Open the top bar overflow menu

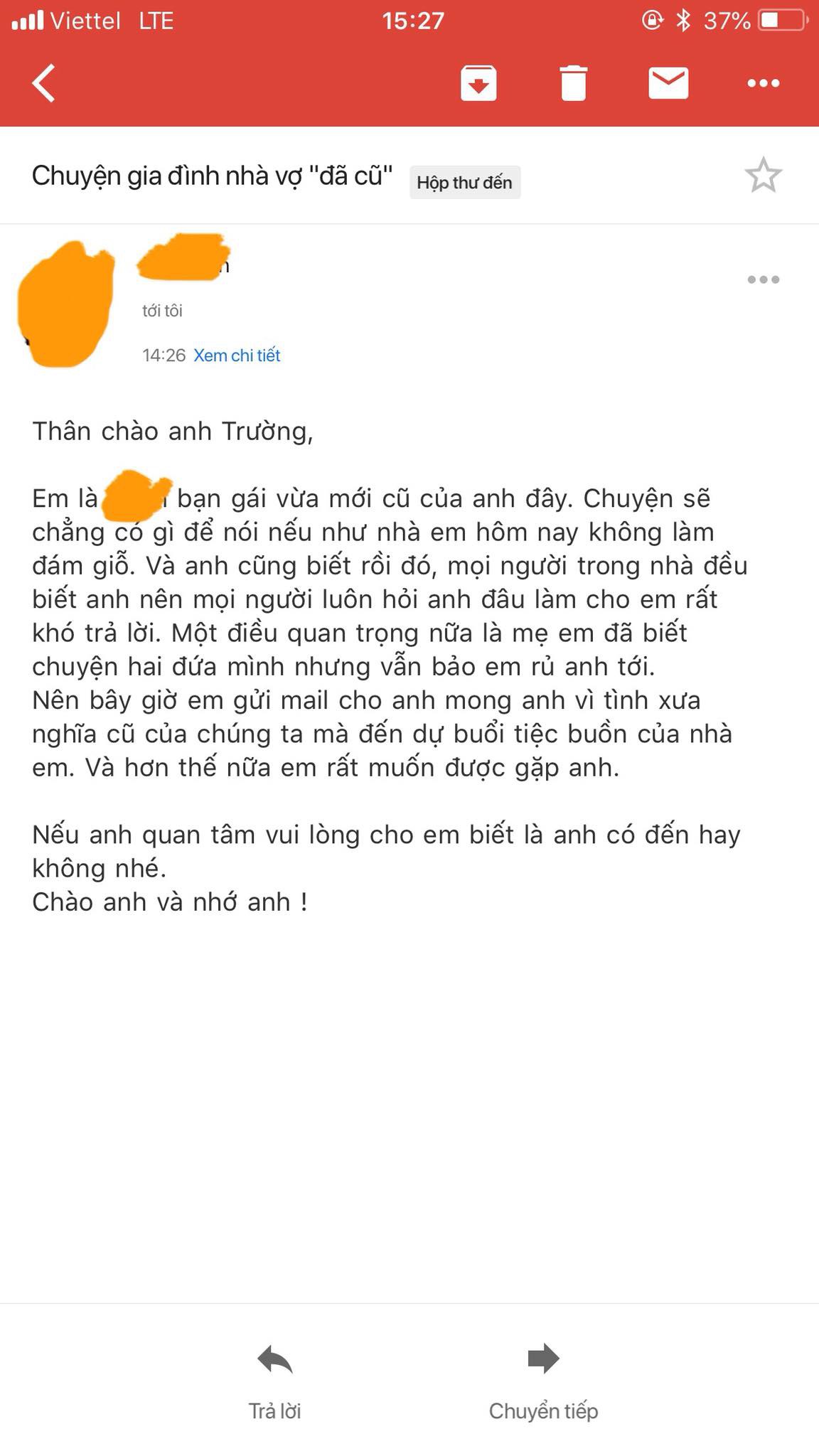tap(763, 83)
